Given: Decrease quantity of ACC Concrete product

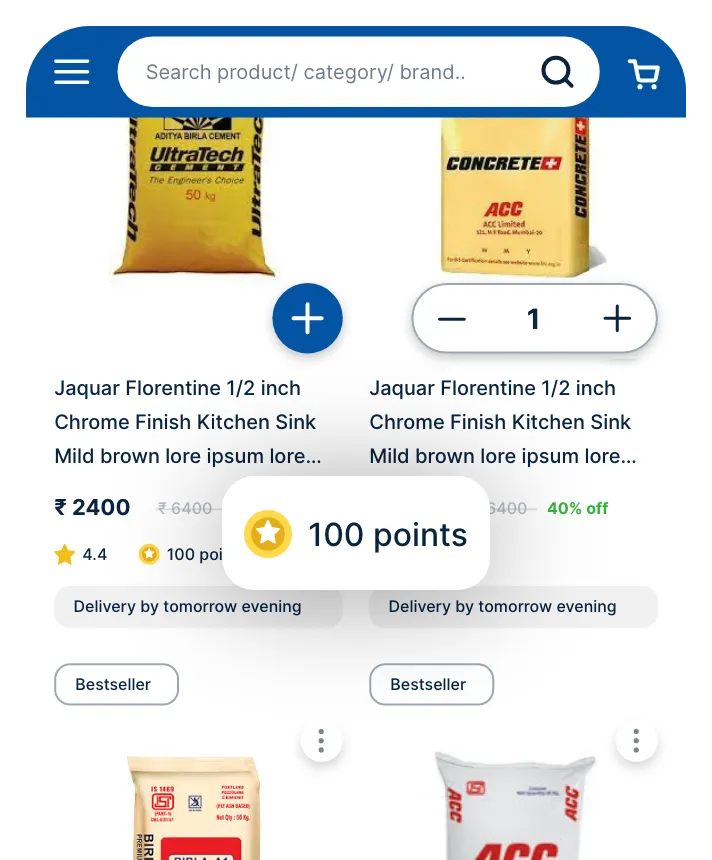Looking at the screenshot, I should click(x=452, y=319).
